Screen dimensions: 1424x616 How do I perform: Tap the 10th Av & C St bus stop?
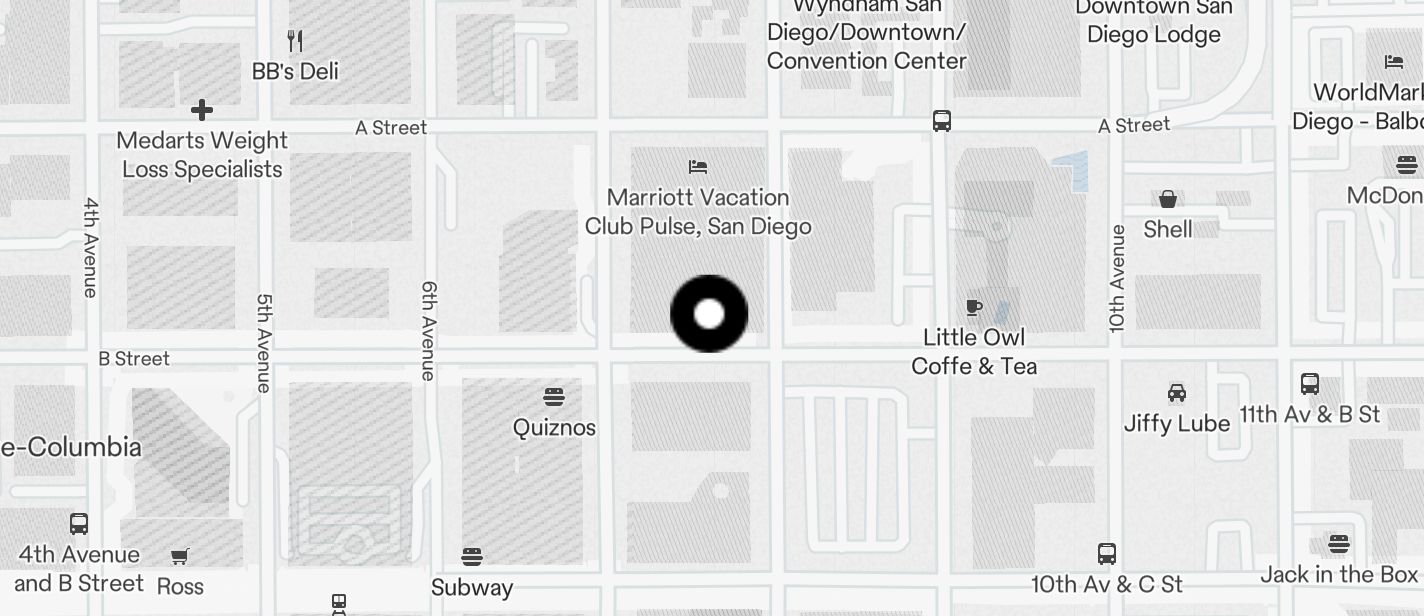[x=1106, y=554]
